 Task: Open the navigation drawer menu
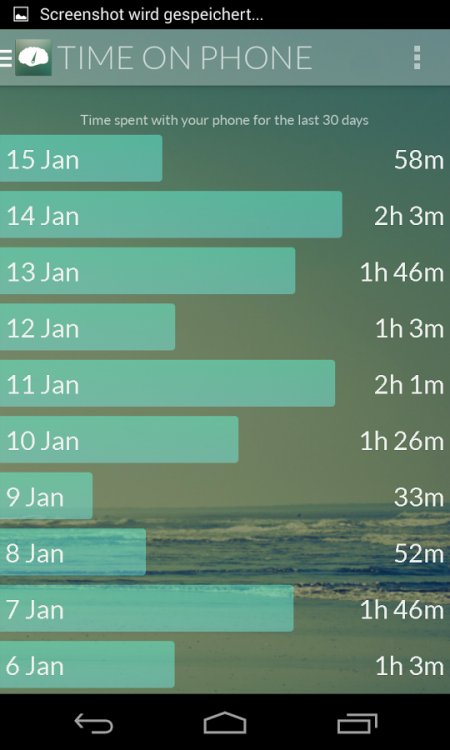click(x=6, y=58)
